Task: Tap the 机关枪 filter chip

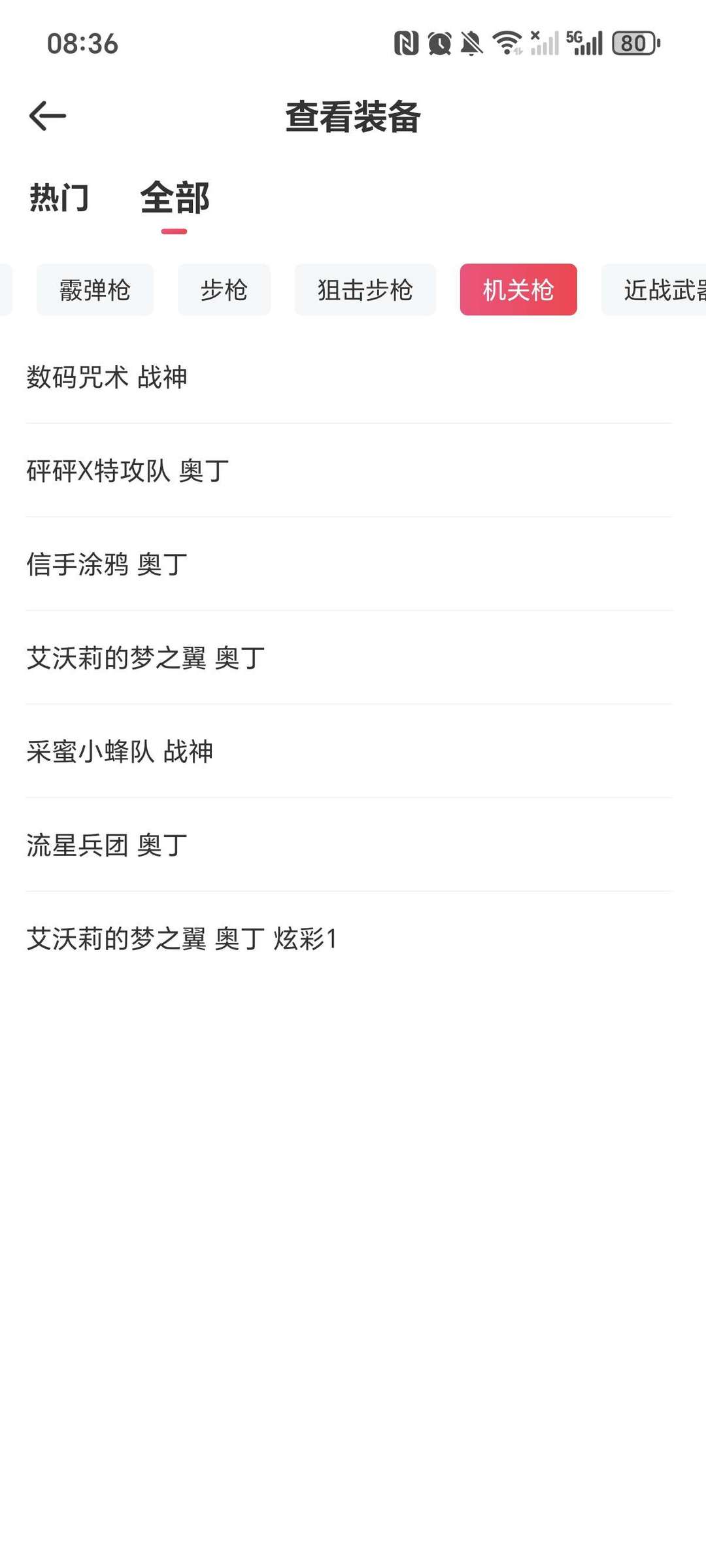Action: 518,290
